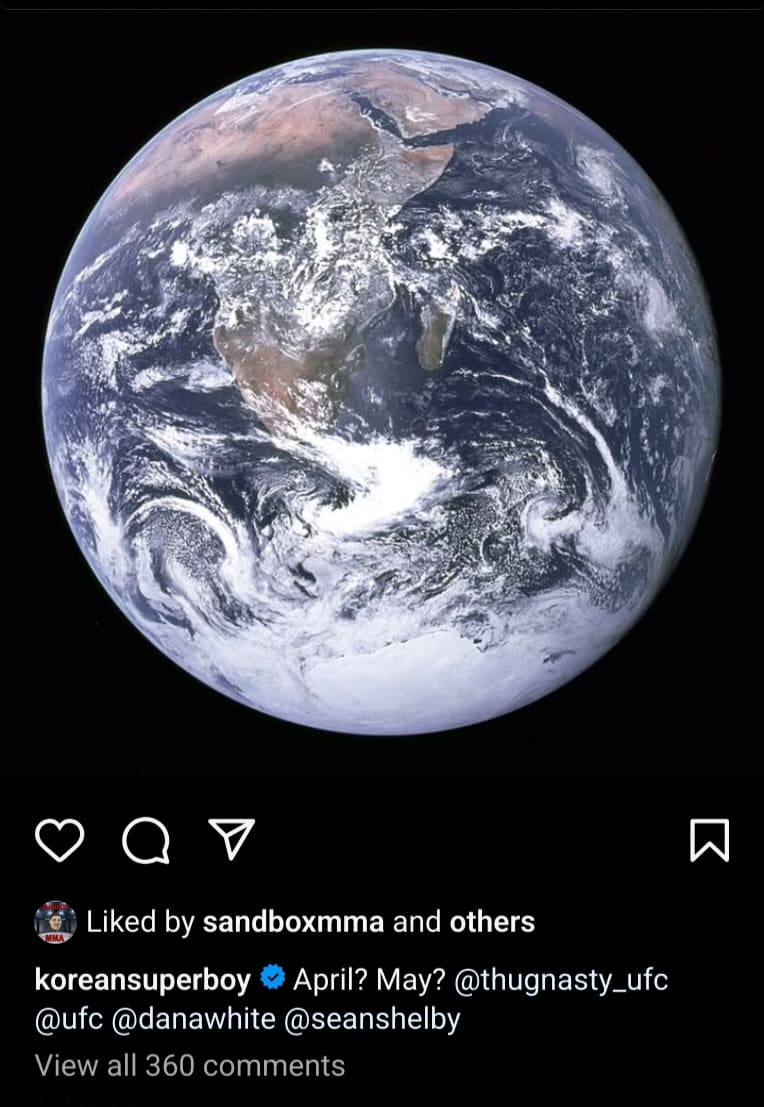Tap the Earth photo in the post

pyautogui.click(x=382, y=392)
